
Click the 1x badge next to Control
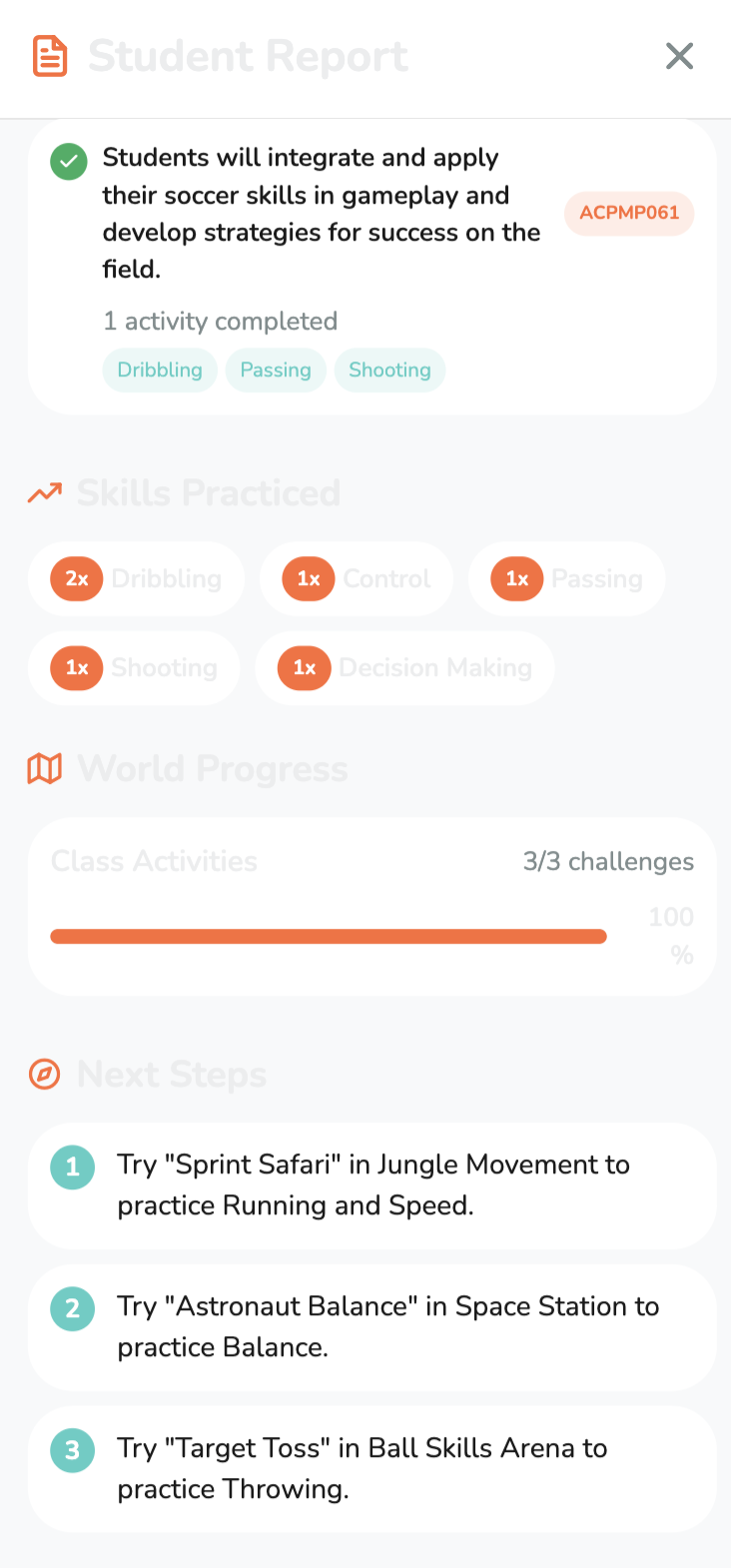[307, 578]
